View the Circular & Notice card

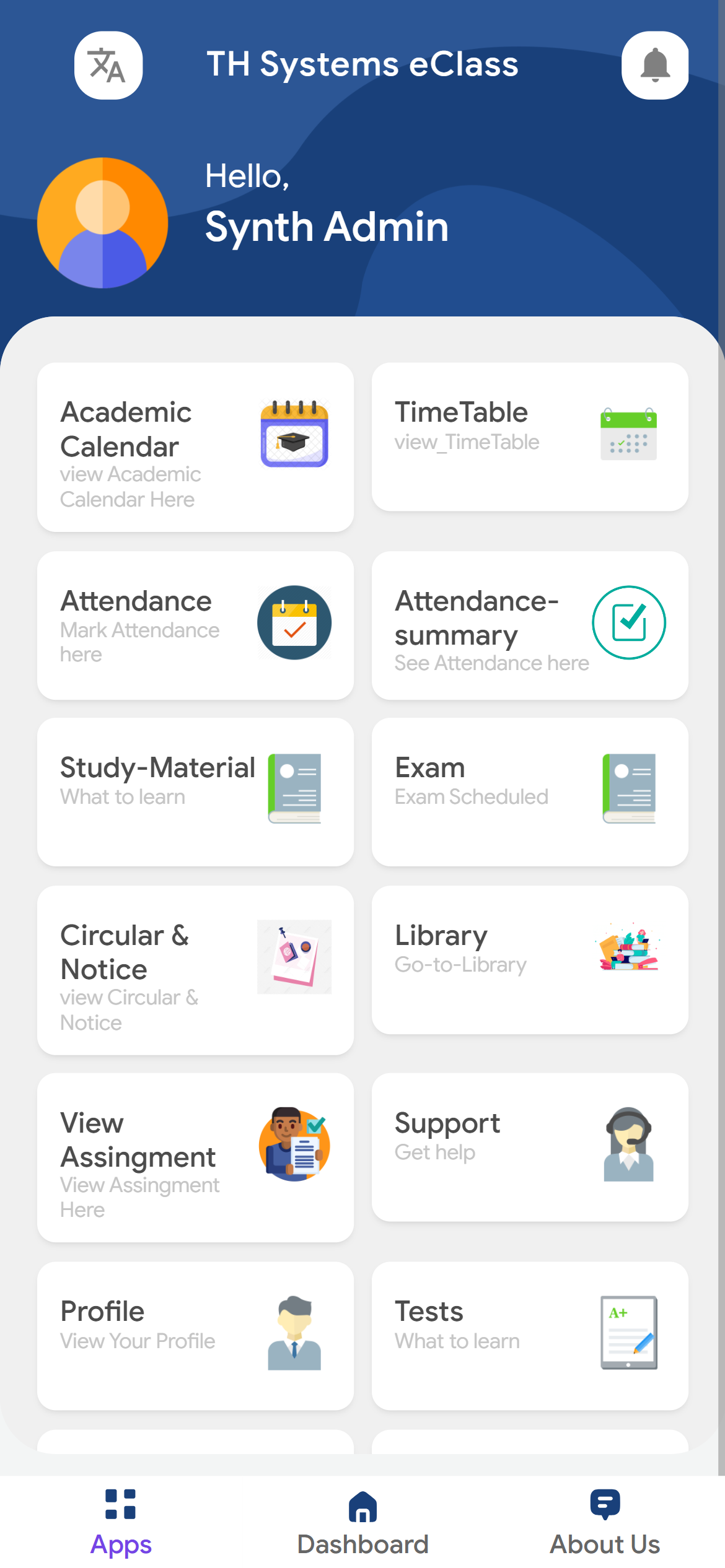click(195, 970)
